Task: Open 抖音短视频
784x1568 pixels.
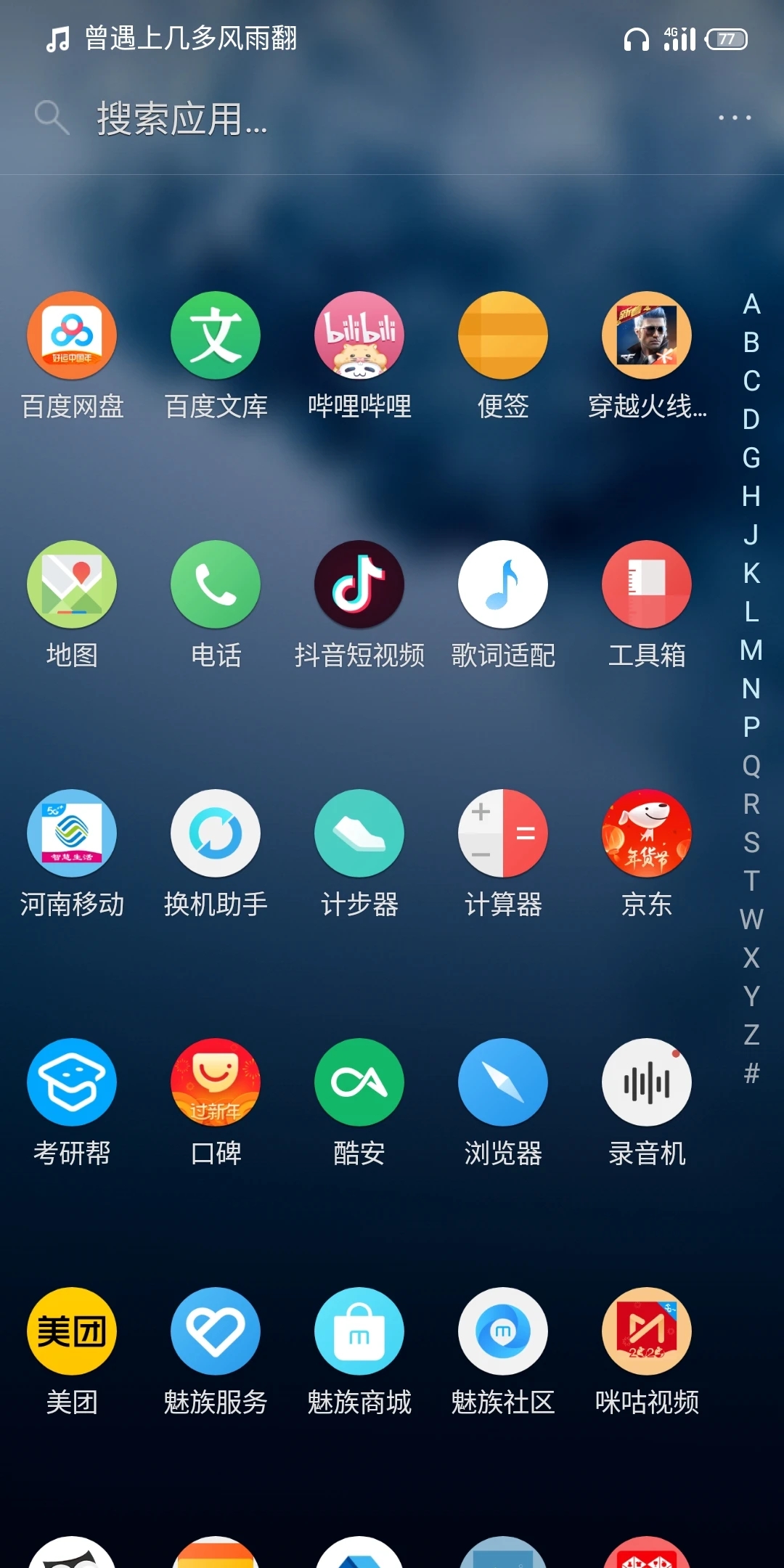Action: [x=359, y=585]
